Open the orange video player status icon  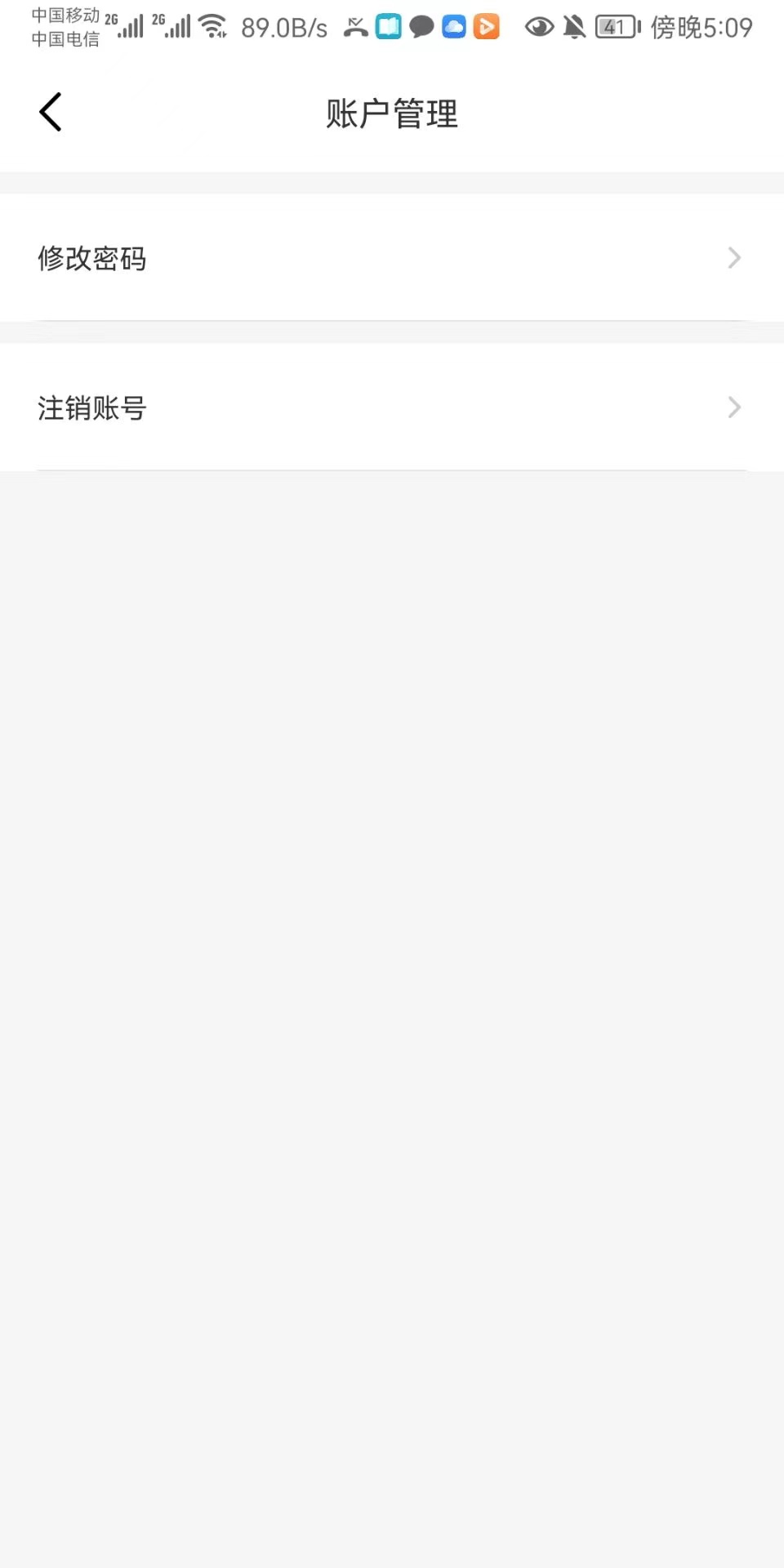488,27
